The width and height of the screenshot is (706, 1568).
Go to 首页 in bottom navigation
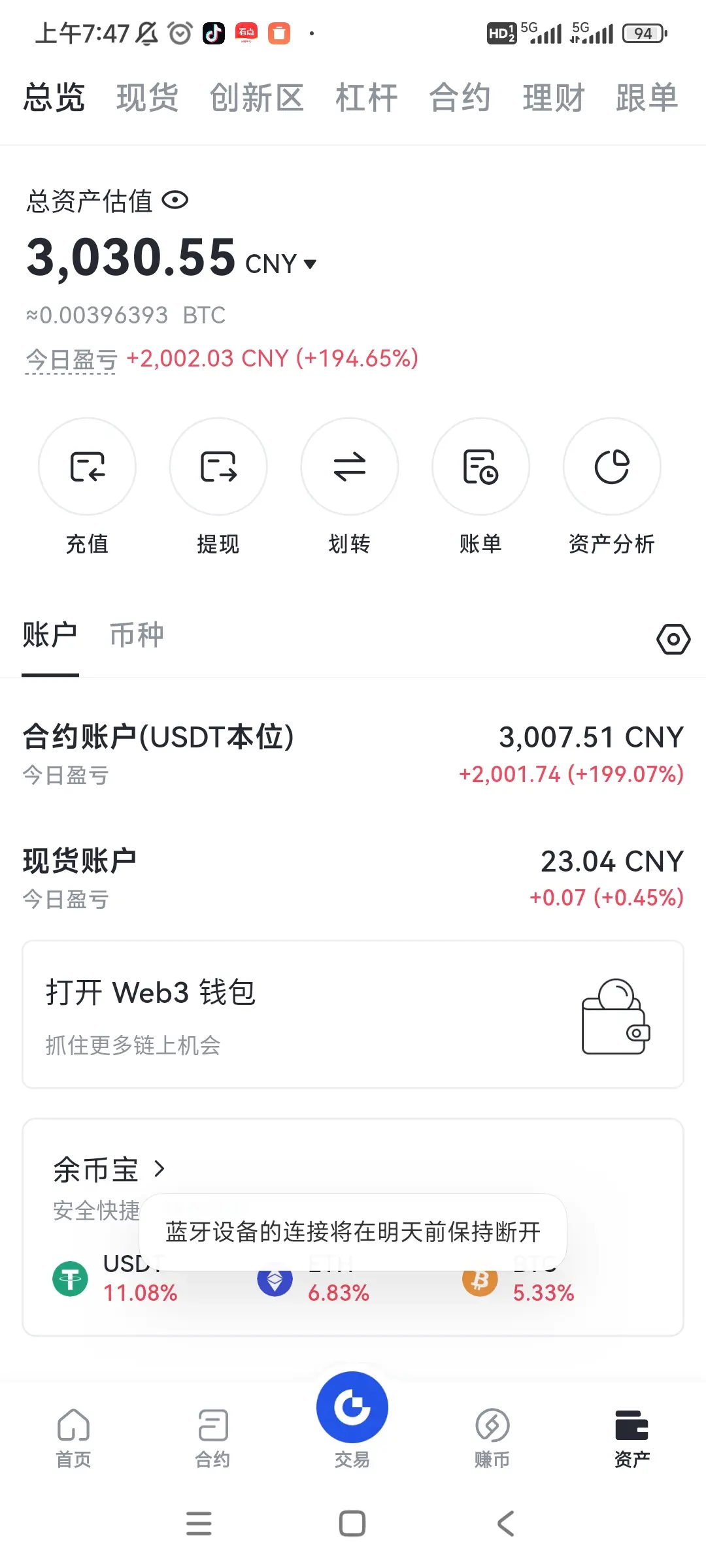73,1439
